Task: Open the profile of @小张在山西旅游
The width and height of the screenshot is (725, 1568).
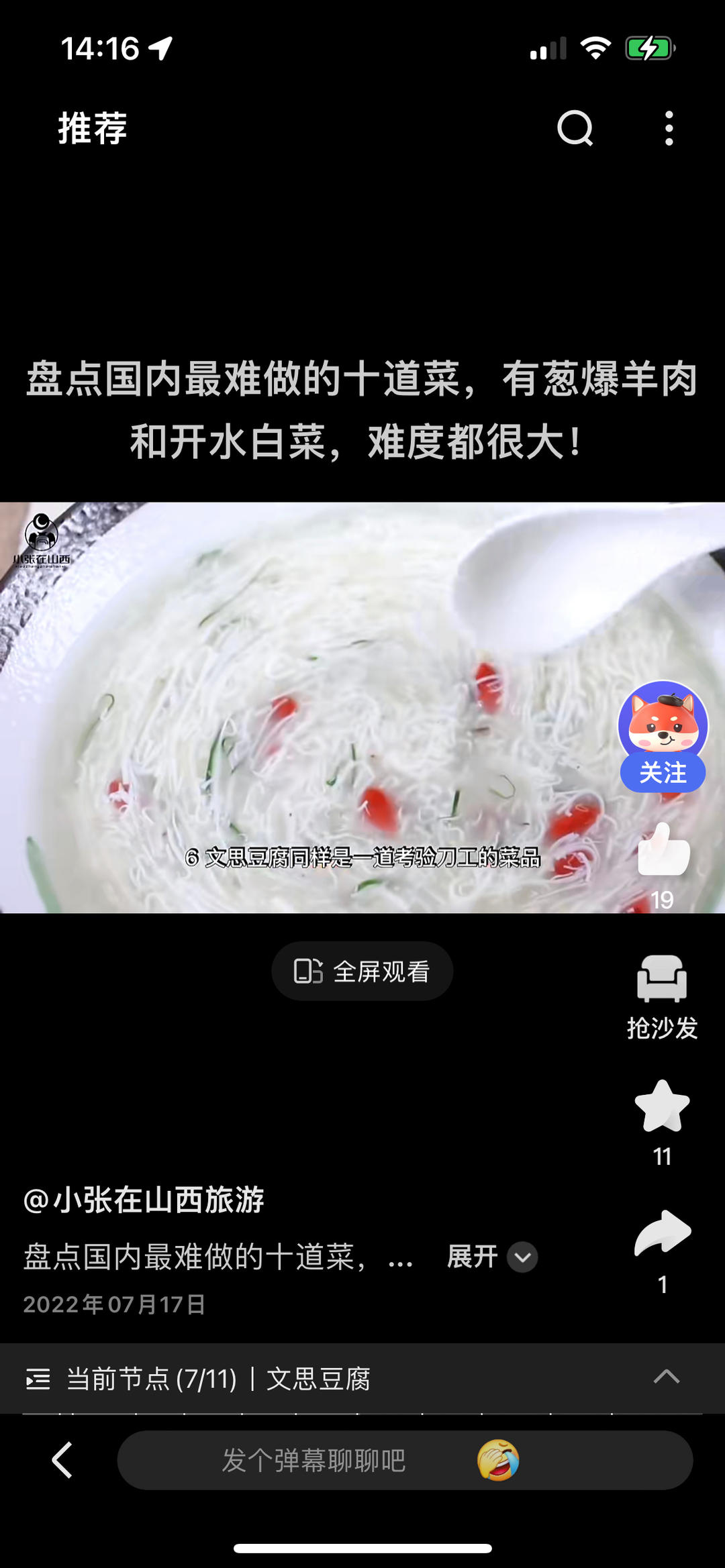Action: (144, 1200)
